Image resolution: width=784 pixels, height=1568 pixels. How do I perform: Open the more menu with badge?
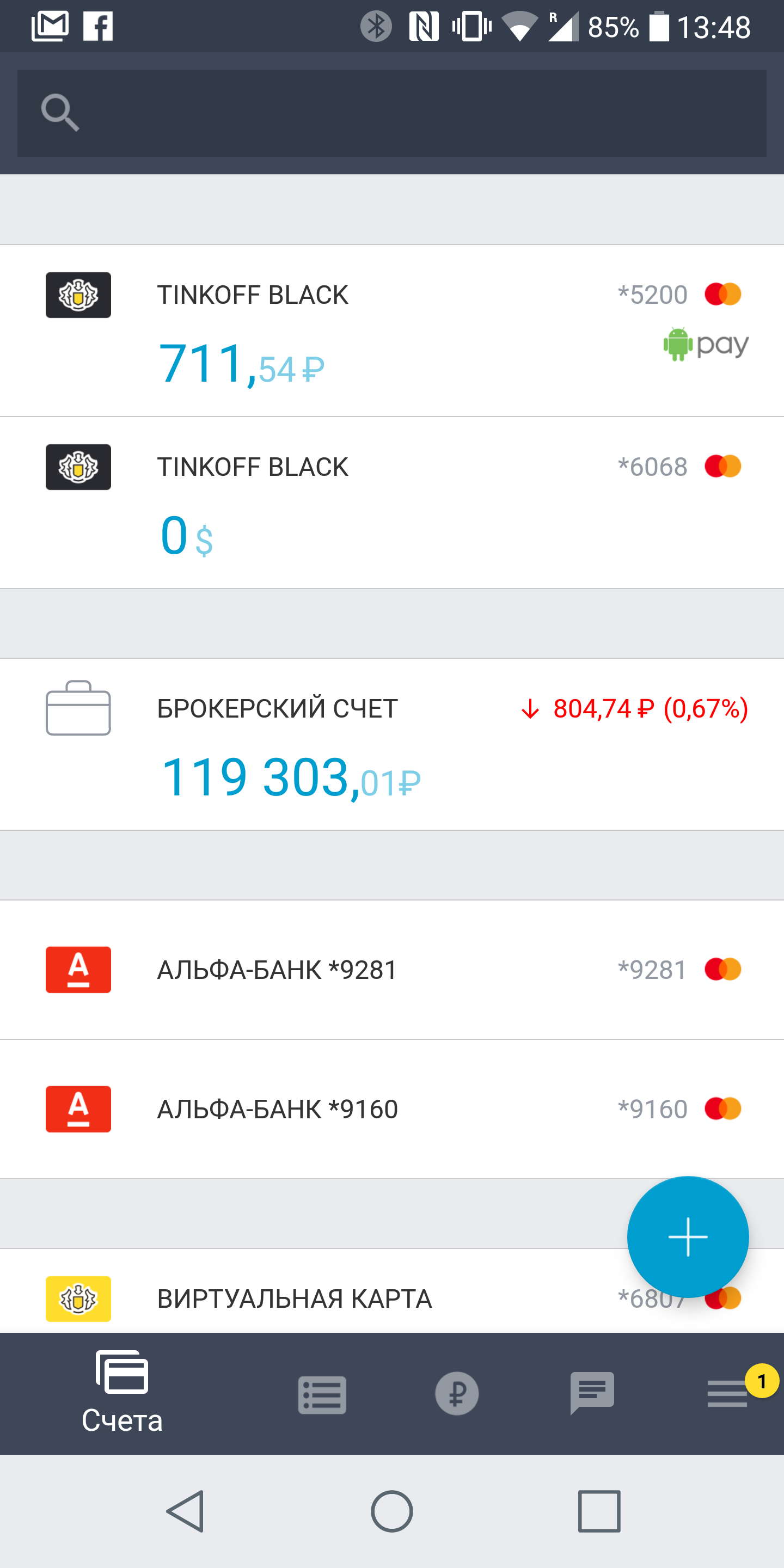[x=728, y=1393]
